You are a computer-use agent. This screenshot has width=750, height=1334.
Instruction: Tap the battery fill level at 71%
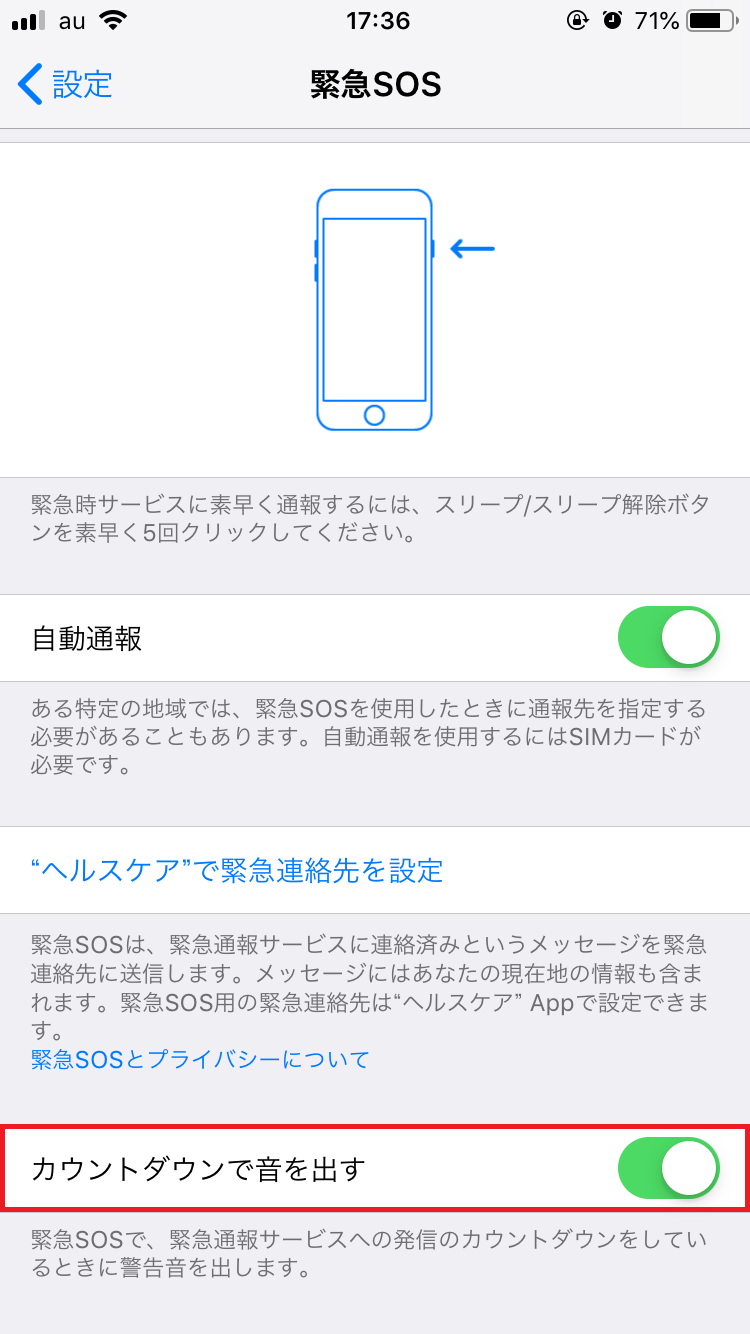click(703, 19)
